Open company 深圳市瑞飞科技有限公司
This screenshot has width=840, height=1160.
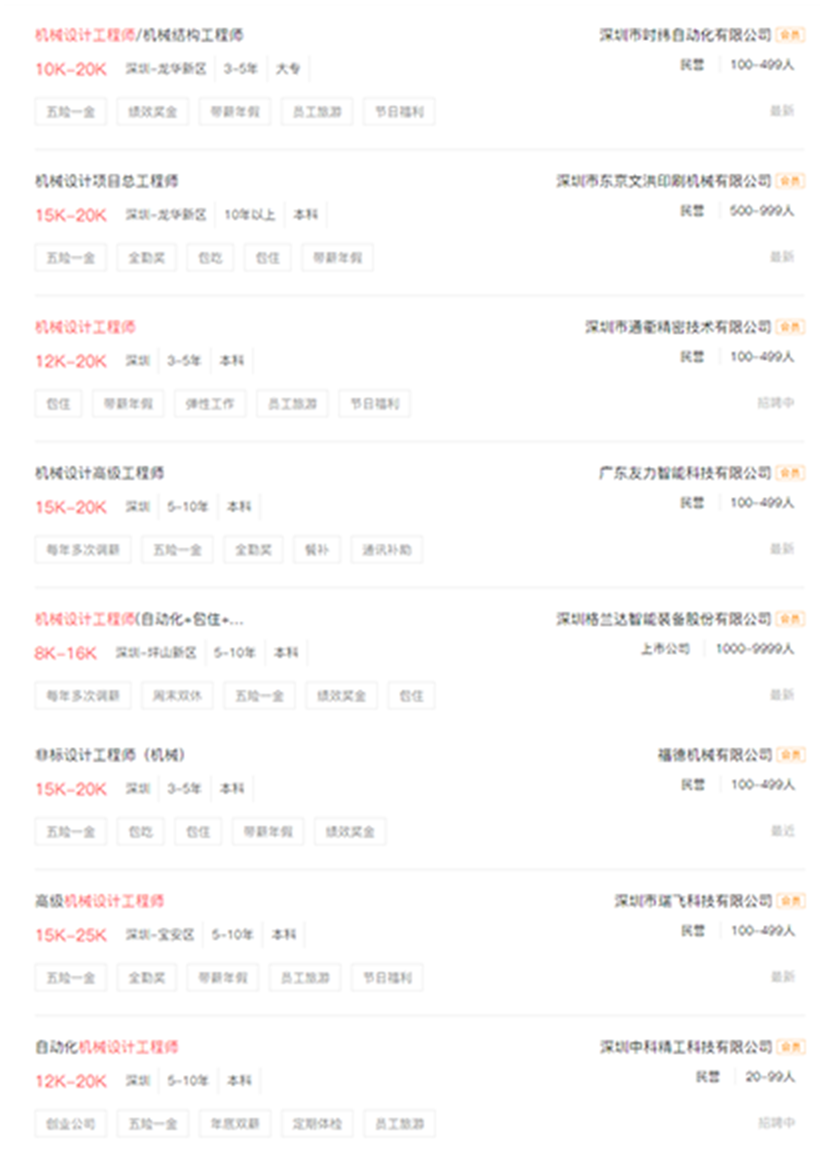point(692,901)
